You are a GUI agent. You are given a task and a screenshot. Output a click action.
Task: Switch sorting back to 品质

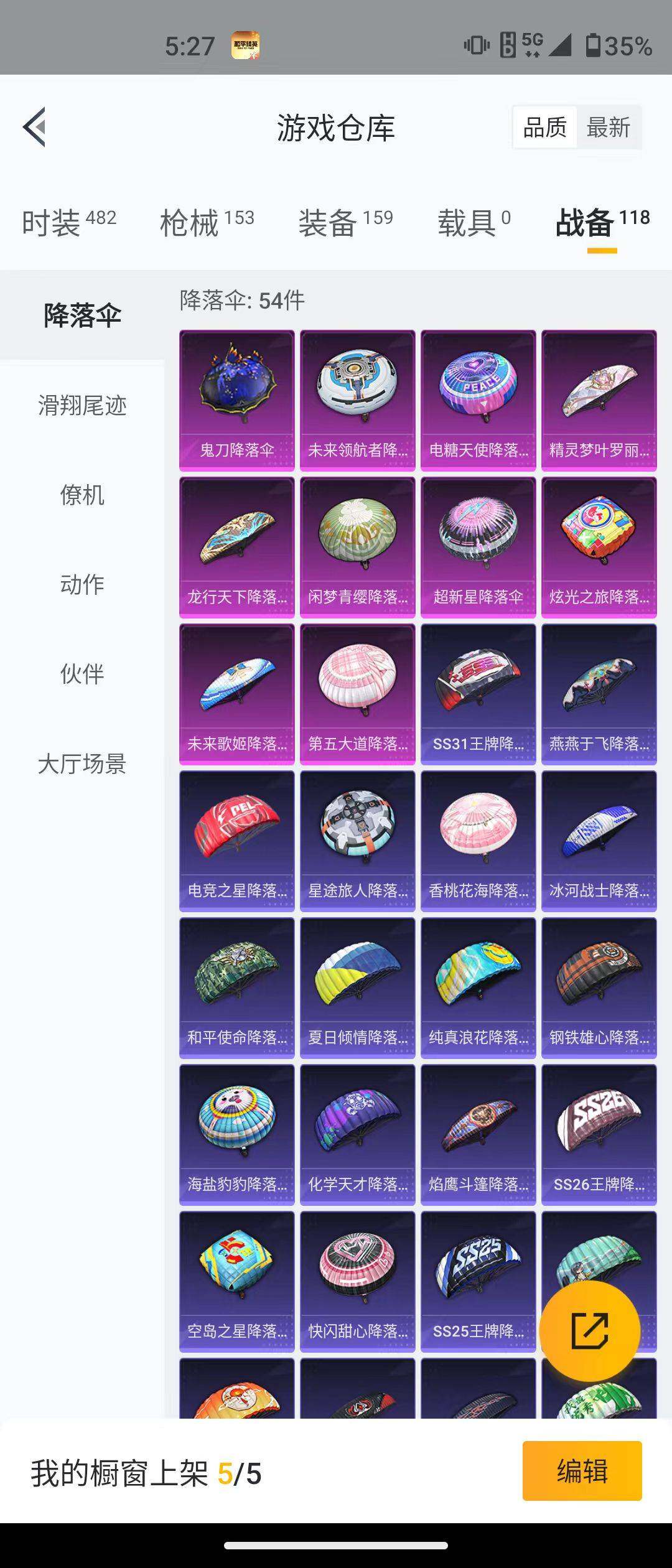543,126
